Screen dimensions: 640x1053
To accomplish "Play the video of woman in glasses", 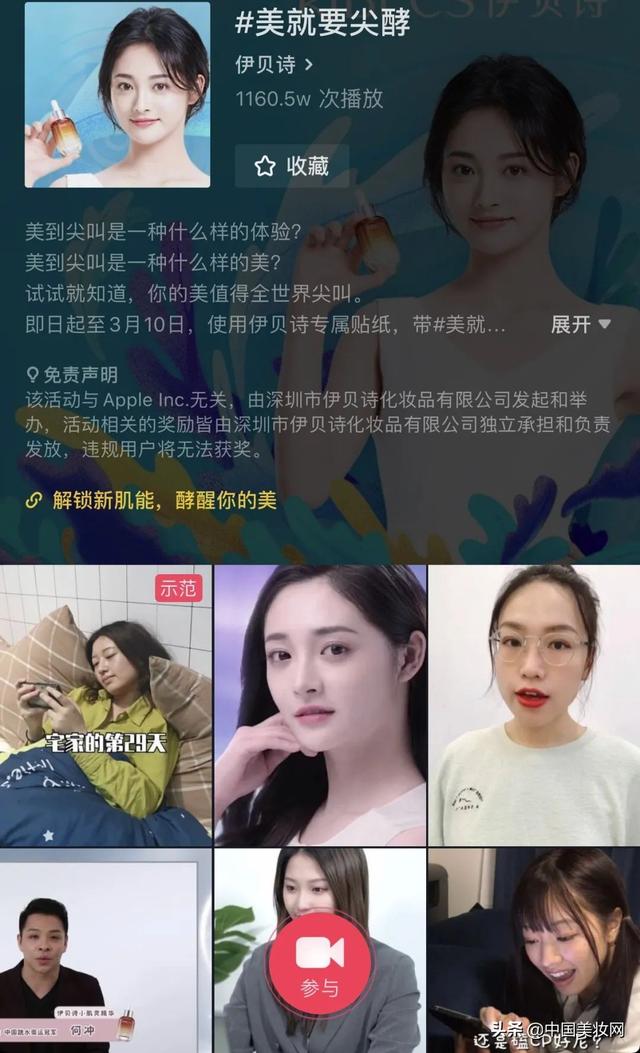I will point(534,705).
